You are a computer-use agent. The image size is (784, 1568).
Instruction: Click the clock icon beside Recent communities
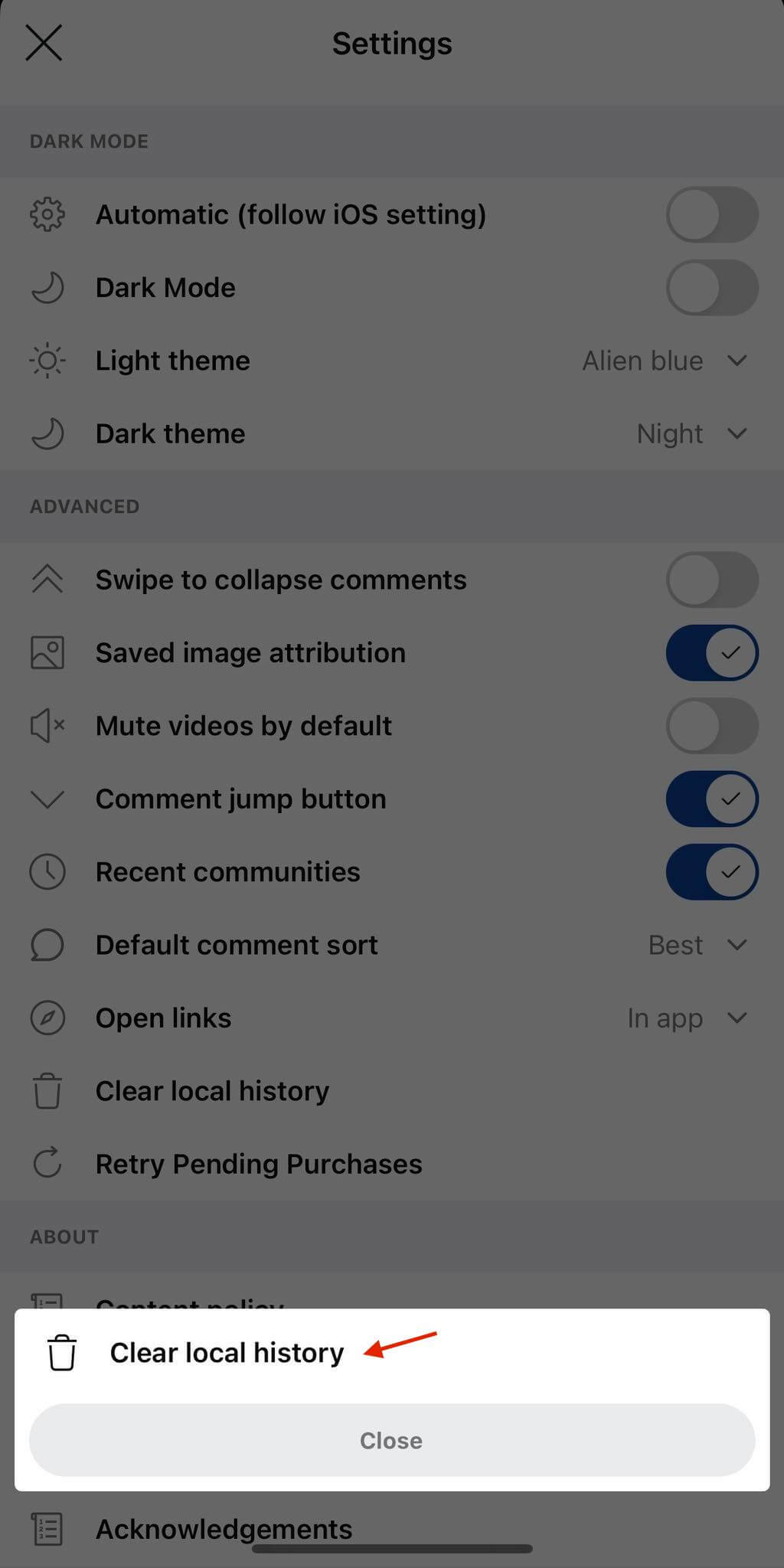click(47, 871)
